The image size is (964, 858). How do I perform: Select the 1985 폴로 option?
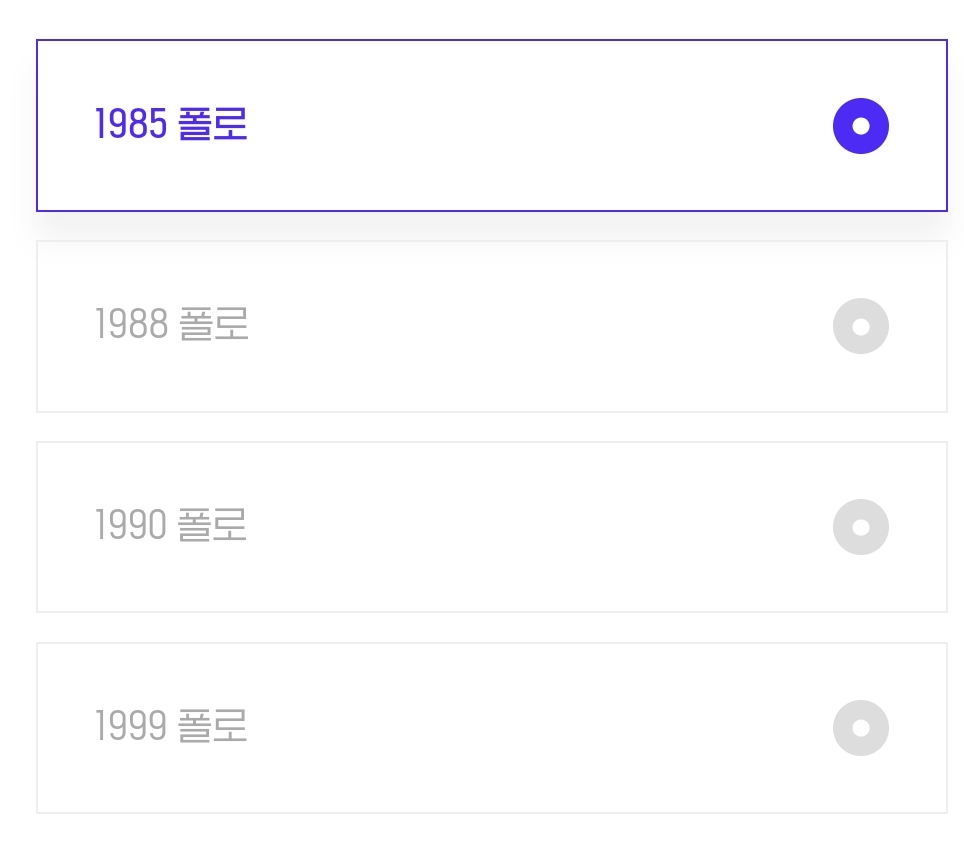pos(491,125)
